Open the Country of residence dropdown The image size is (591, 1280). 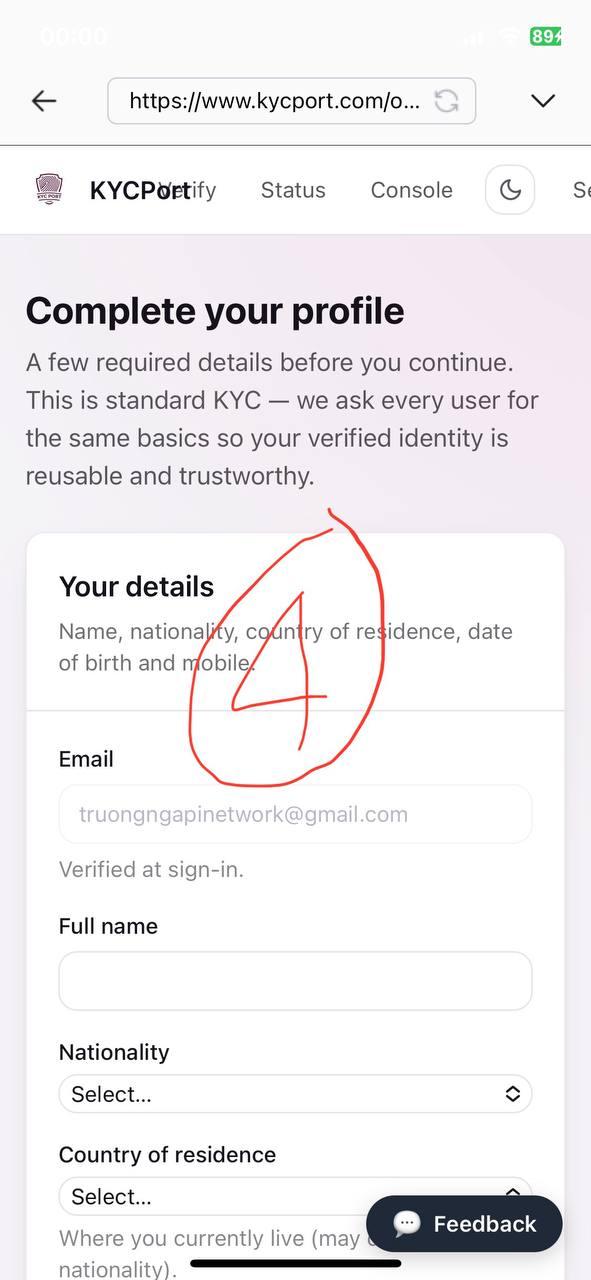tap(295, 1196)
